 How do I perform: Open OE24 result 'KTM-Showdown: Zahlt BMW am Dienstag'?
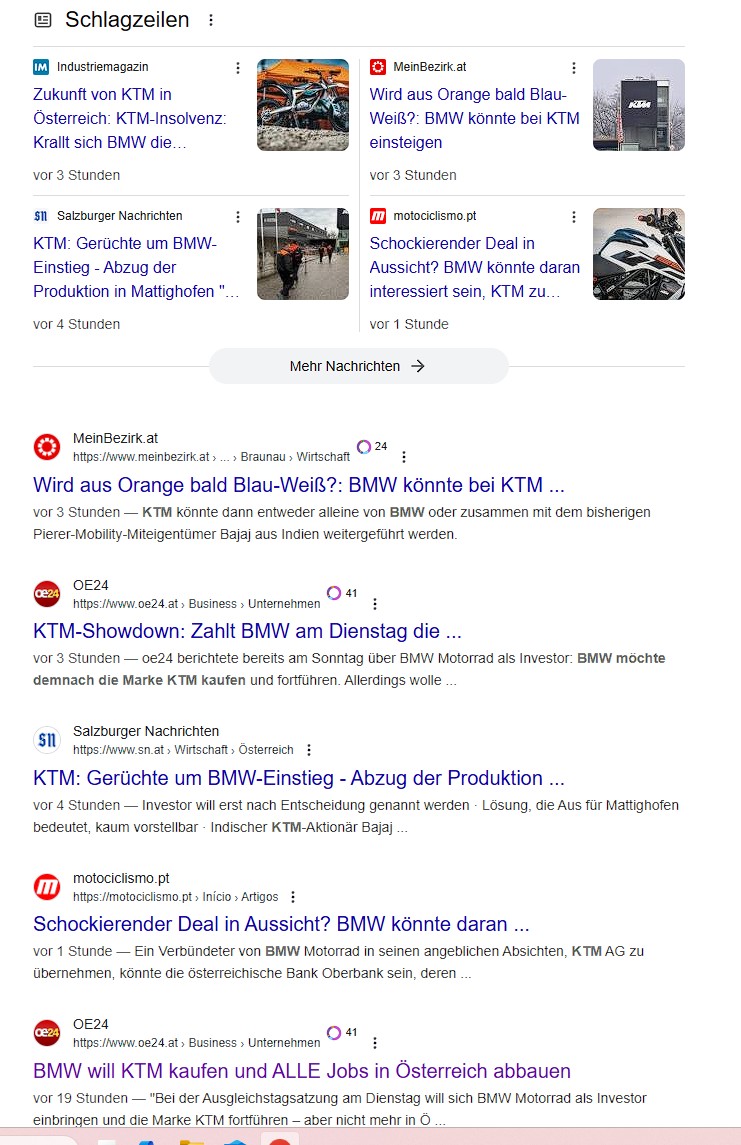pyautogui.click(x=247, y=631)
